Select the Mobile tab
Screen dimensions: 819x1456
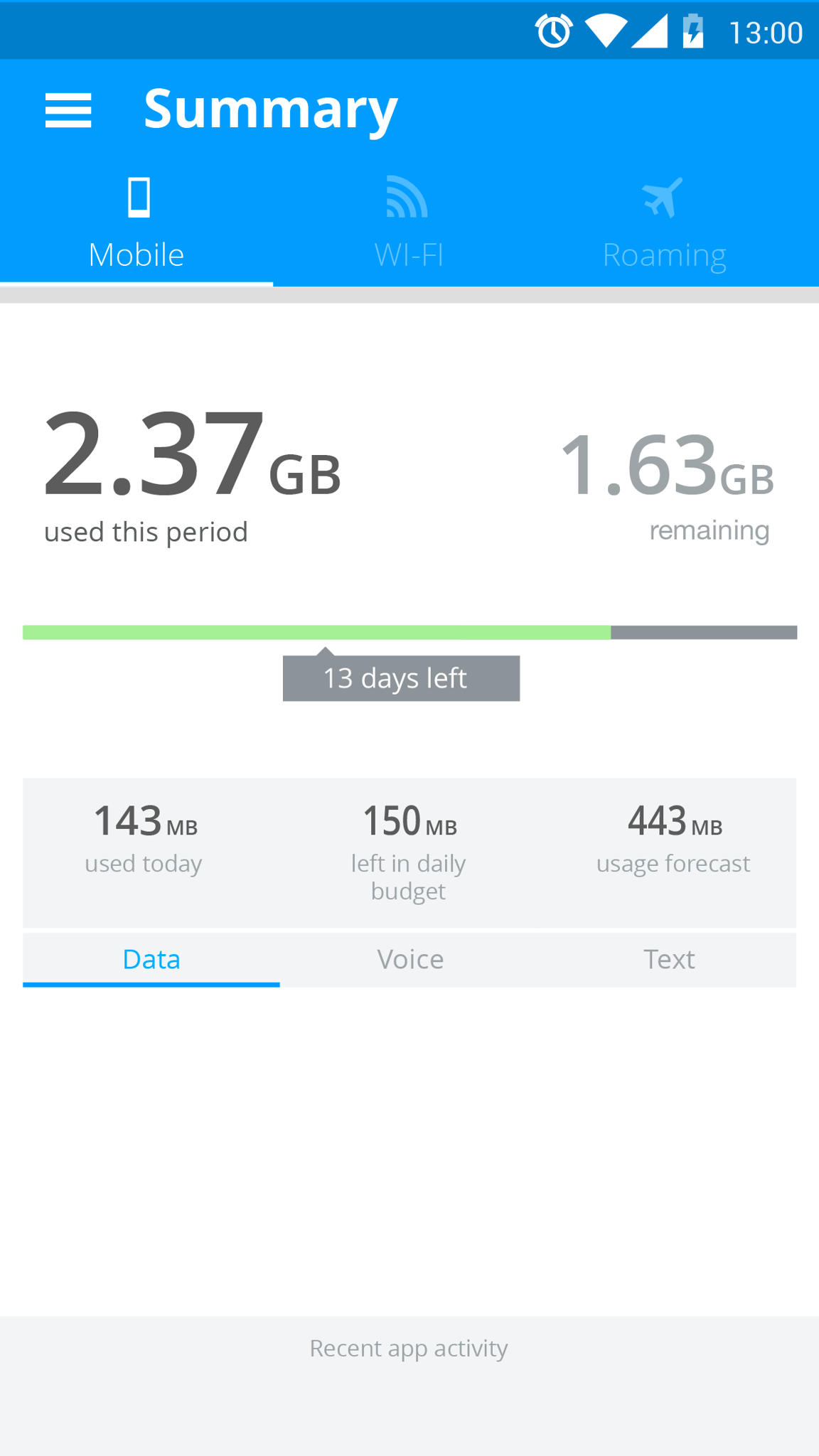[x=136, y=223]
